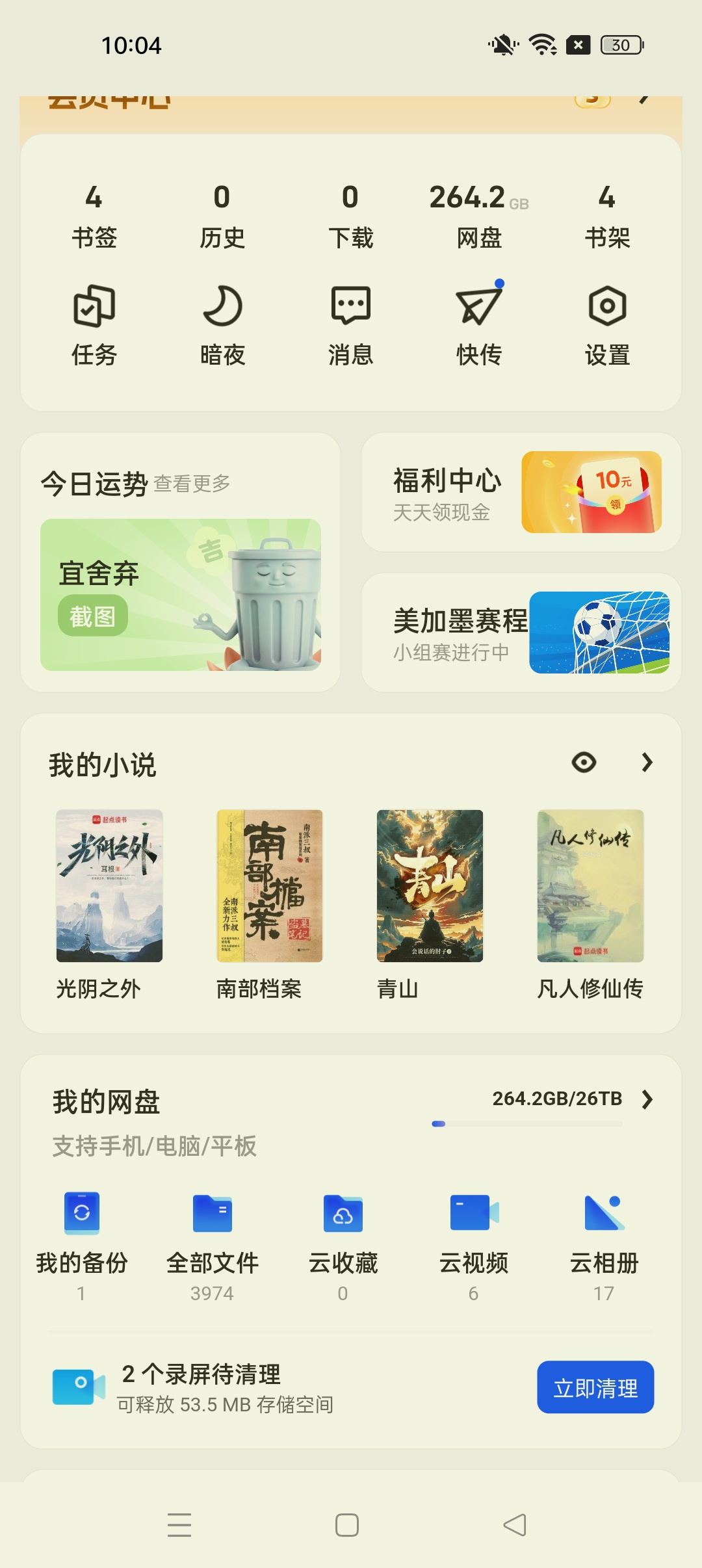Tap the 立即清理 clean now button
The image size is (702, 1568).
click(595, 1387)
